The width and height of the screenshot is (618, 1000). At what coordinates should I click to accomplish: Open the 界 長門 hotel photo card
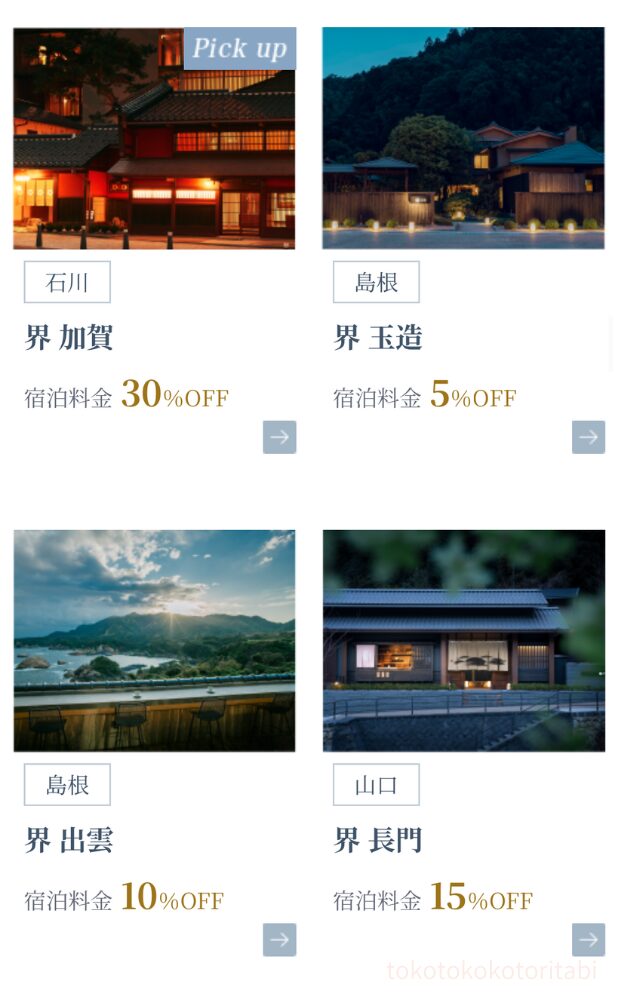coord(464,640)
